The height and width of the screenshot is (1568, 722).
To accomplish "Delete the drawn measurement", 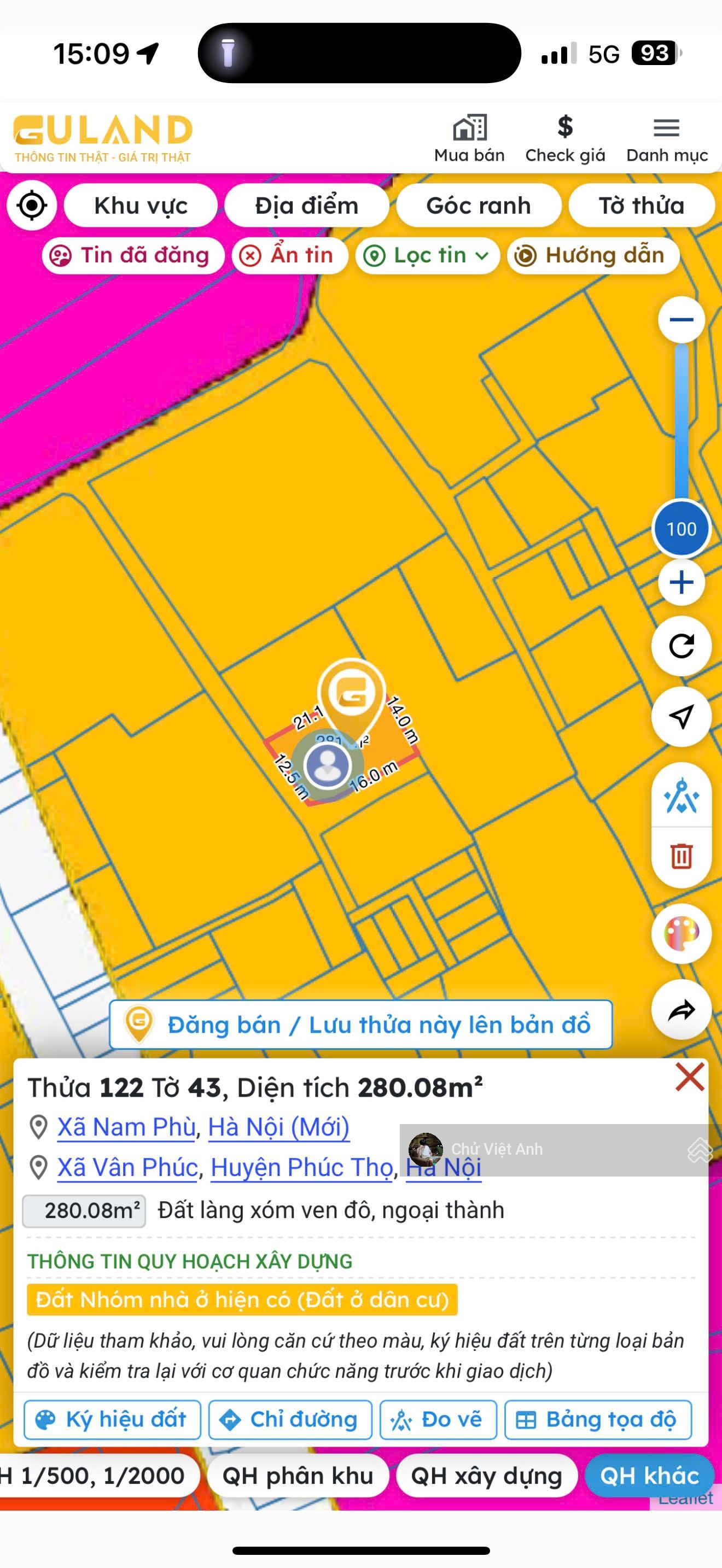I will [680, 856].
